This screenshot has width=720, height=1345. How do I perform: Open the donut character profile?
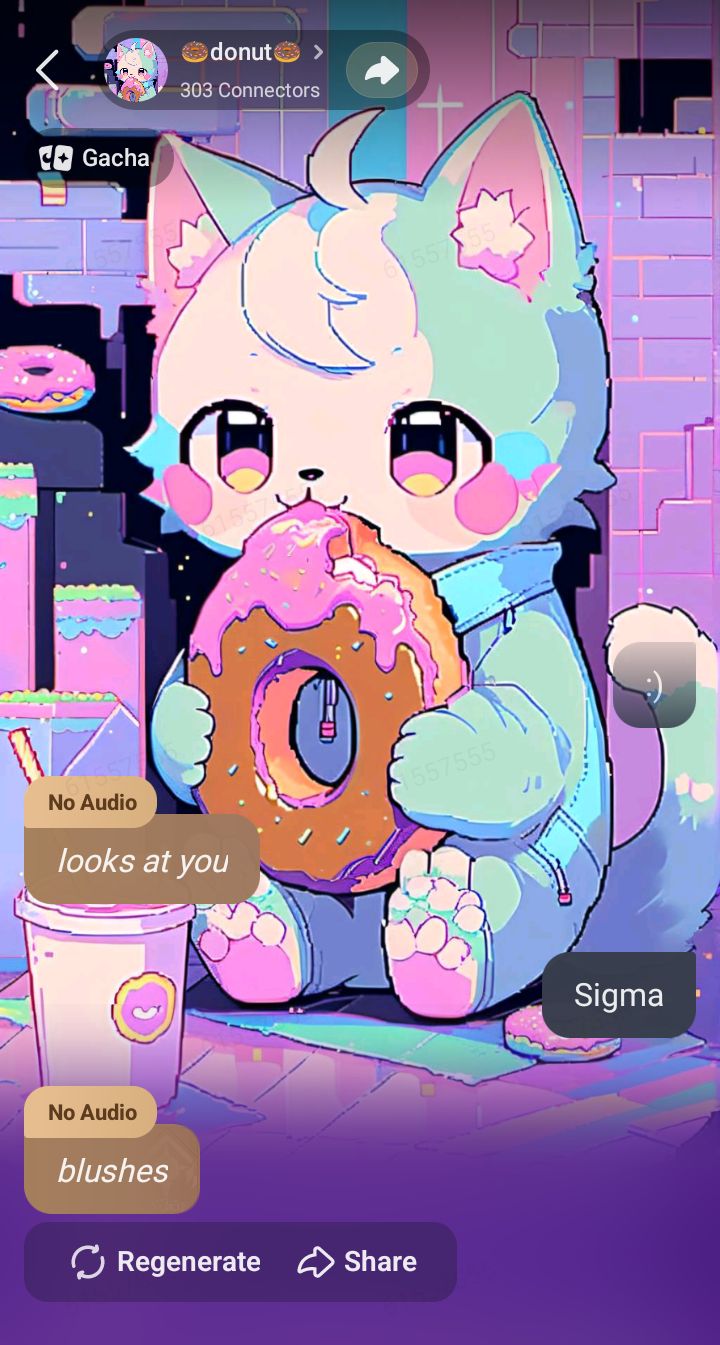click(x=240, y=70)
